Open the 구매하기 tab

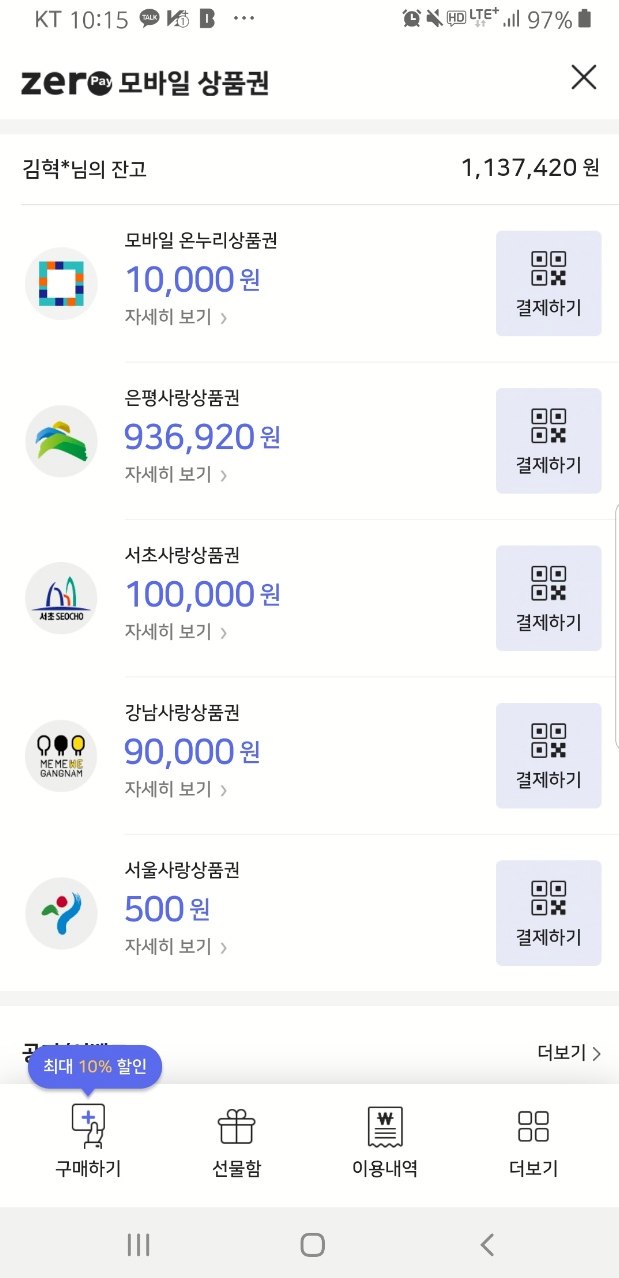pyautogui.click(x=88, y=1141)
